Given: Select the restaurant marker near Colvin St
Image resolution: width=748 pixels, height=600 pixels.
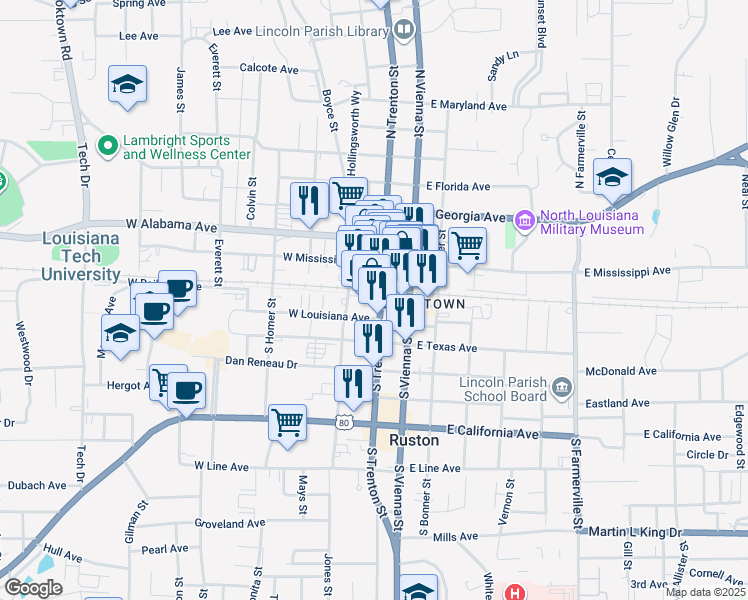Looking at the screenshot, I should click(308, 200).
